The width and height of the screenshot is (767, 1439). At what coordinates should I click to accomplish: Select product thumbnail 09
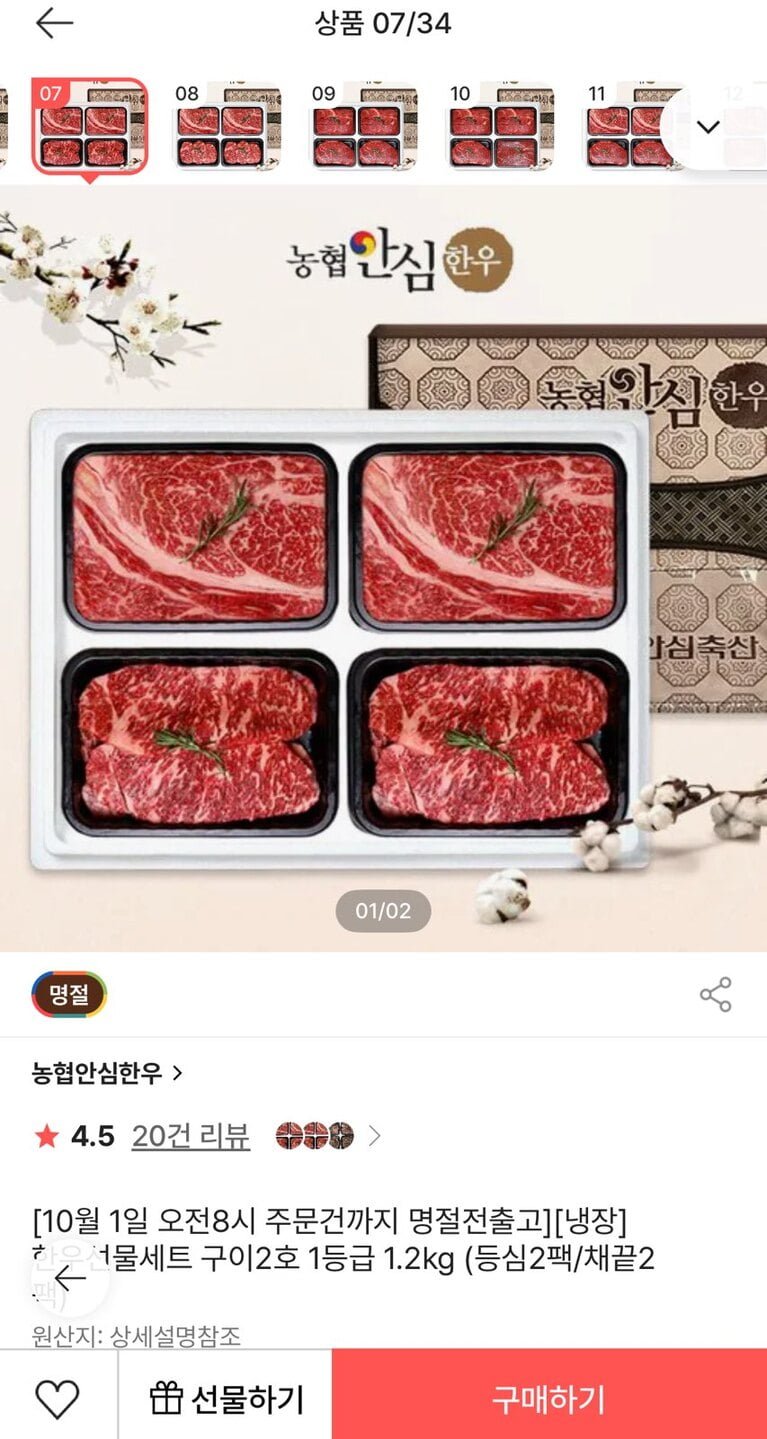tap(362, 126)
